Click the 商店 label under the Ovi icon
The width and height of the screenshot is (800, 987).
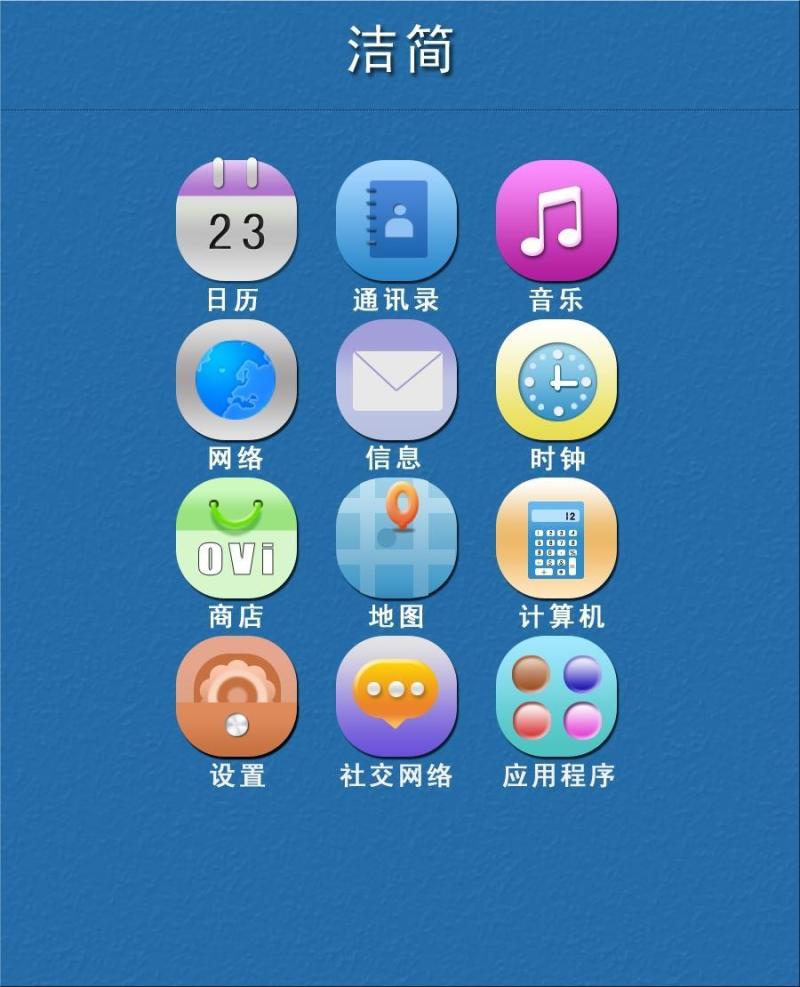237,616
